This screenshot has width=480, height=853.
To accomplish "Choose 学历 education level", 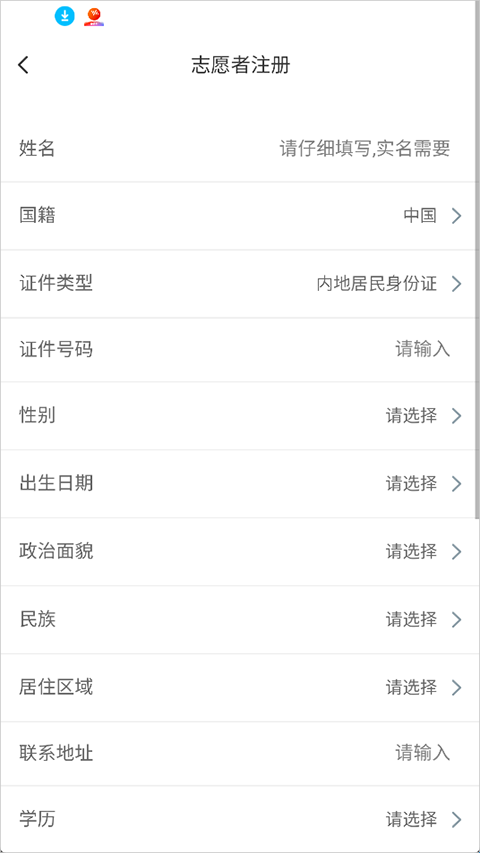I will pos(239,819).
